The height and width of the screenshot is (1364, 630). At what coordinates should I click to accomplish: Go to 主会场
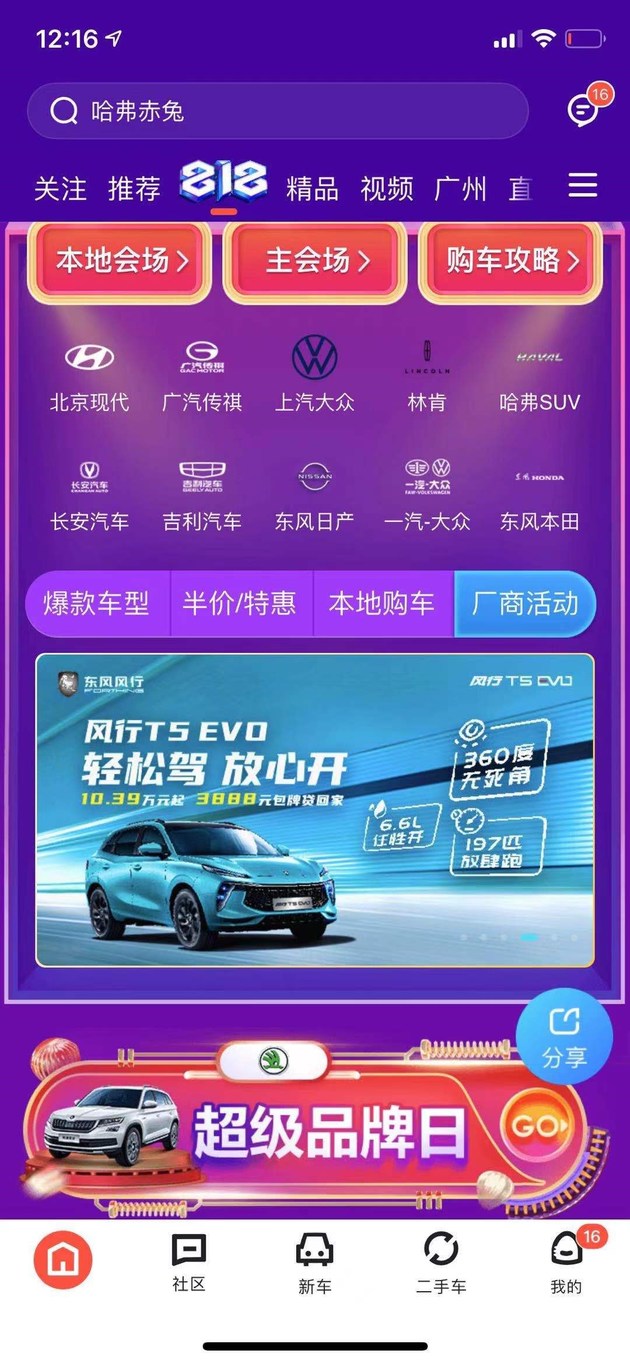pos(315,262)
